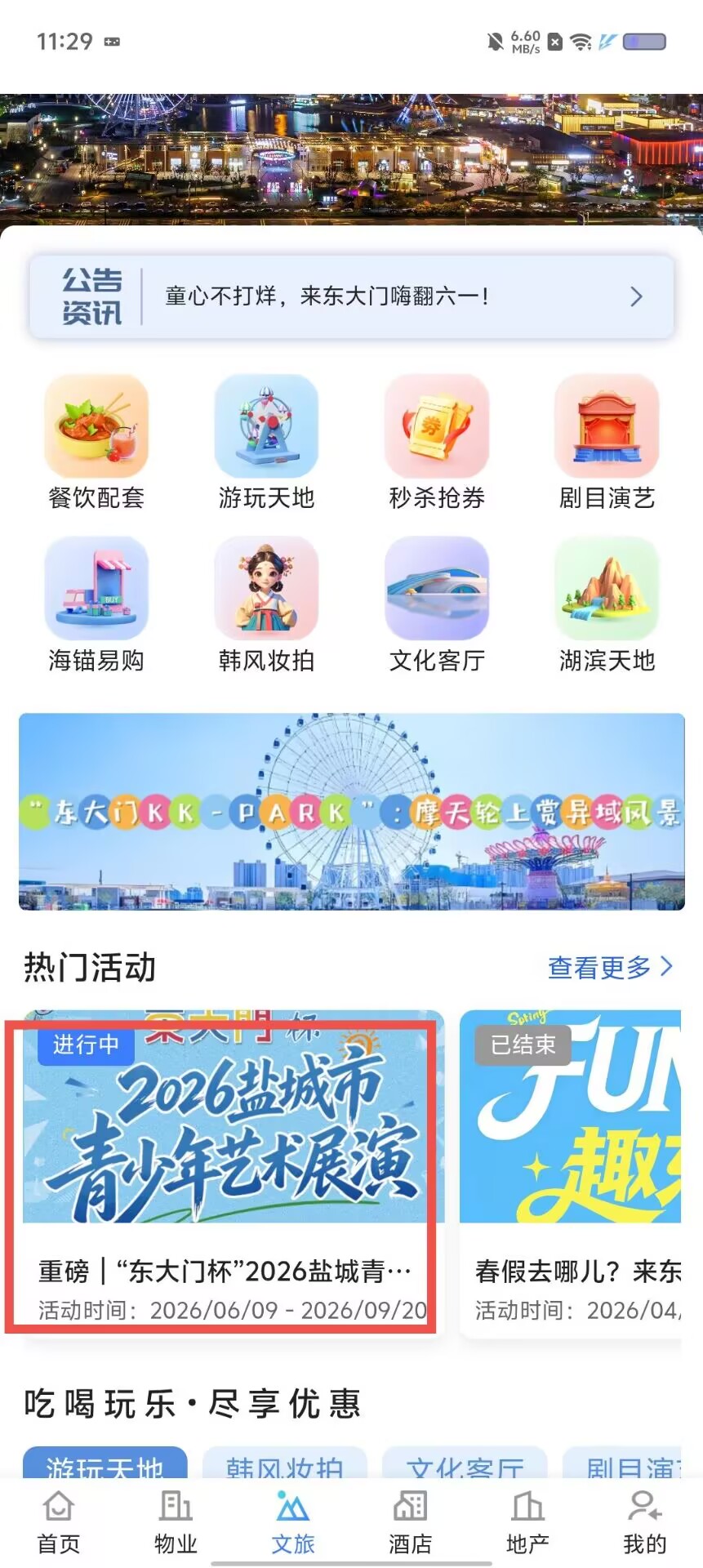Switch to the 酒店 tab
The width and height of the screenshot is (703, 1568).
pyautogui.click(x=410, y=1523)
